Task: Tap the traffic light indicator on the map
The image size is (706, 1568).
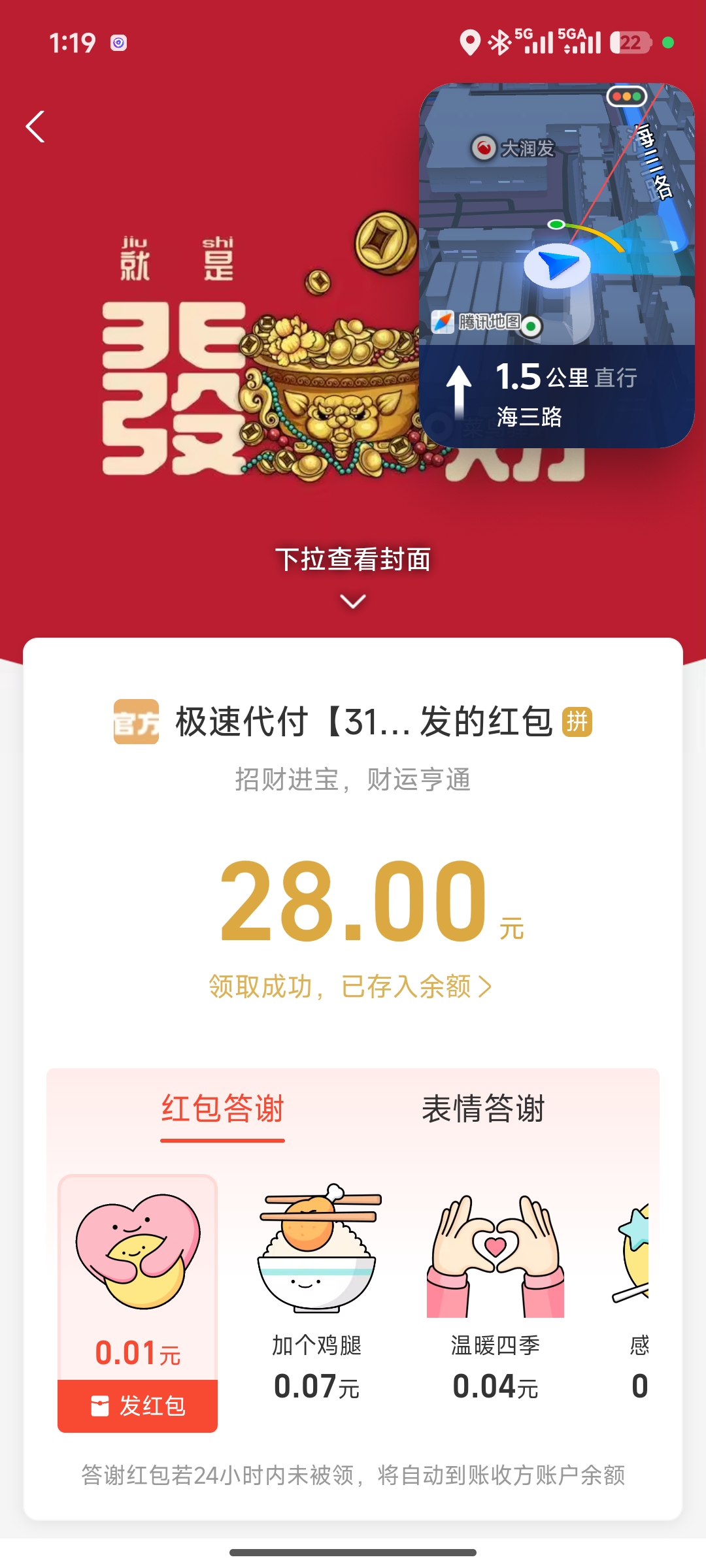Action: (x=626, y=95)
